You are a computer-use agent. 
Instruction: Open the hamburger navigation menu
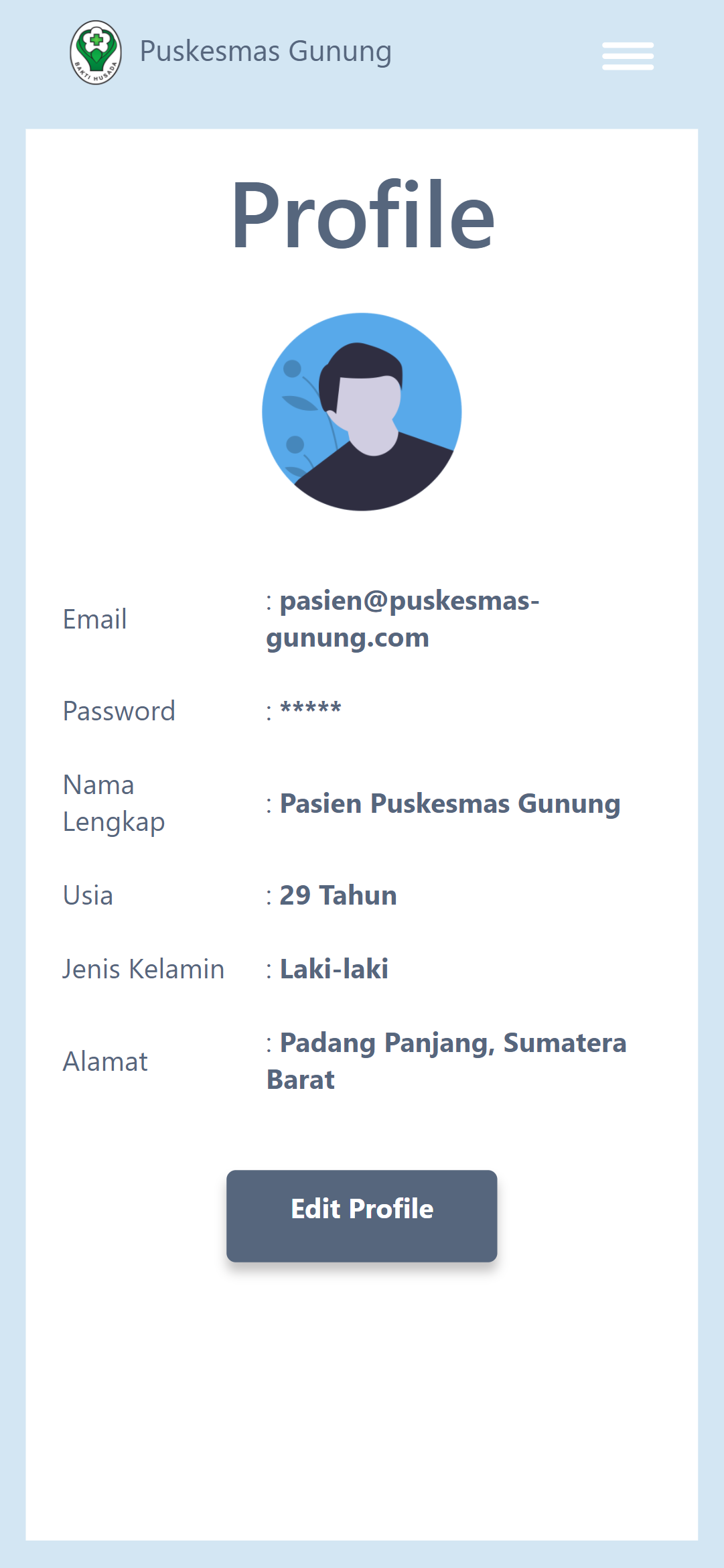[x=628, y=56]
